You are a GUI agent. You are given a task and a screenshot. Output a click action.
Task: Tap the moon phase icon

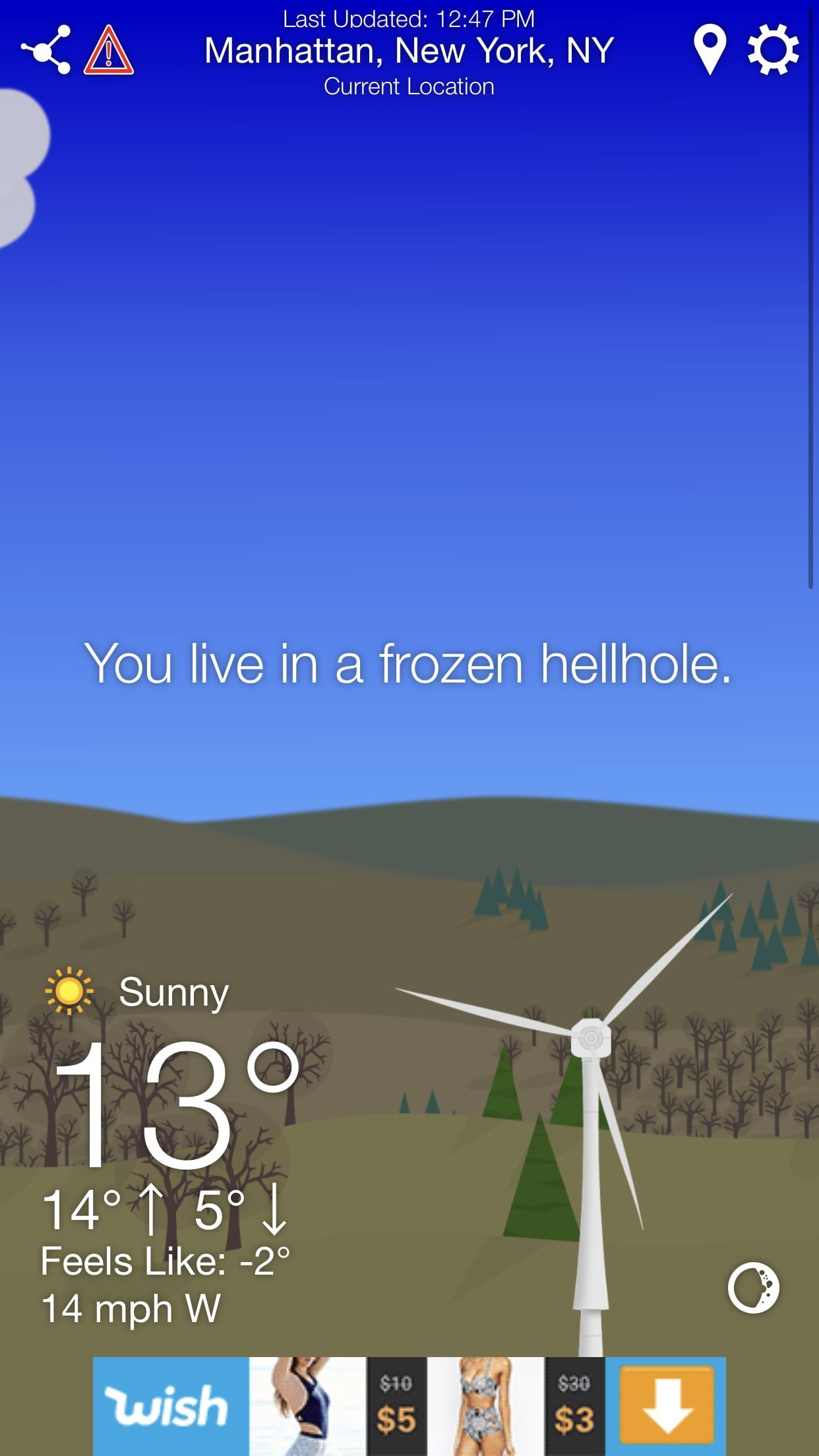tap(754, 1287)
